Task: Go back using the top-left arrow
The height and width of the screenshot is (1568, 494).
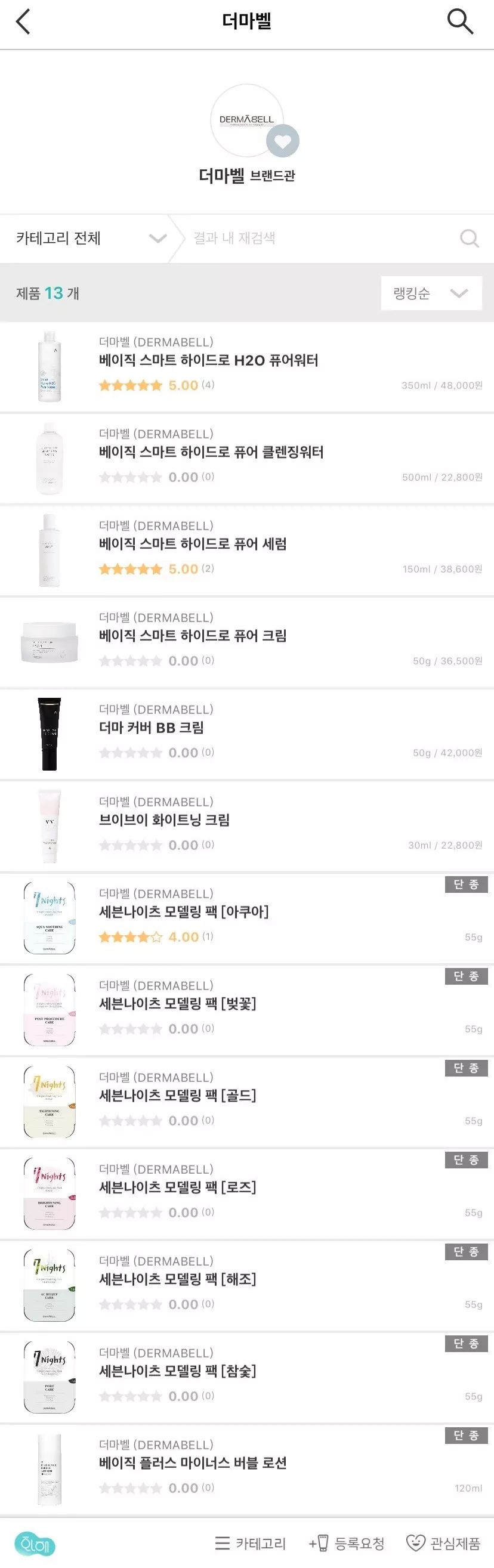Action: coord(23,23)
